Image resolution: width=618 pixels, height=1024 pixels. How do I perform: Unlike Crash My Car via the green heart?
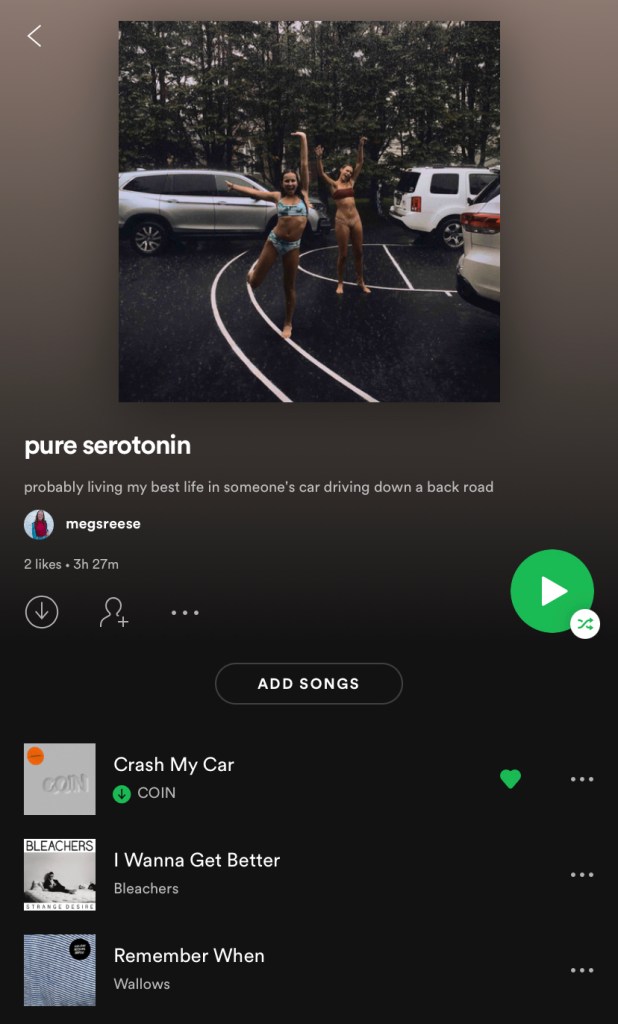(x=510, y=779)
